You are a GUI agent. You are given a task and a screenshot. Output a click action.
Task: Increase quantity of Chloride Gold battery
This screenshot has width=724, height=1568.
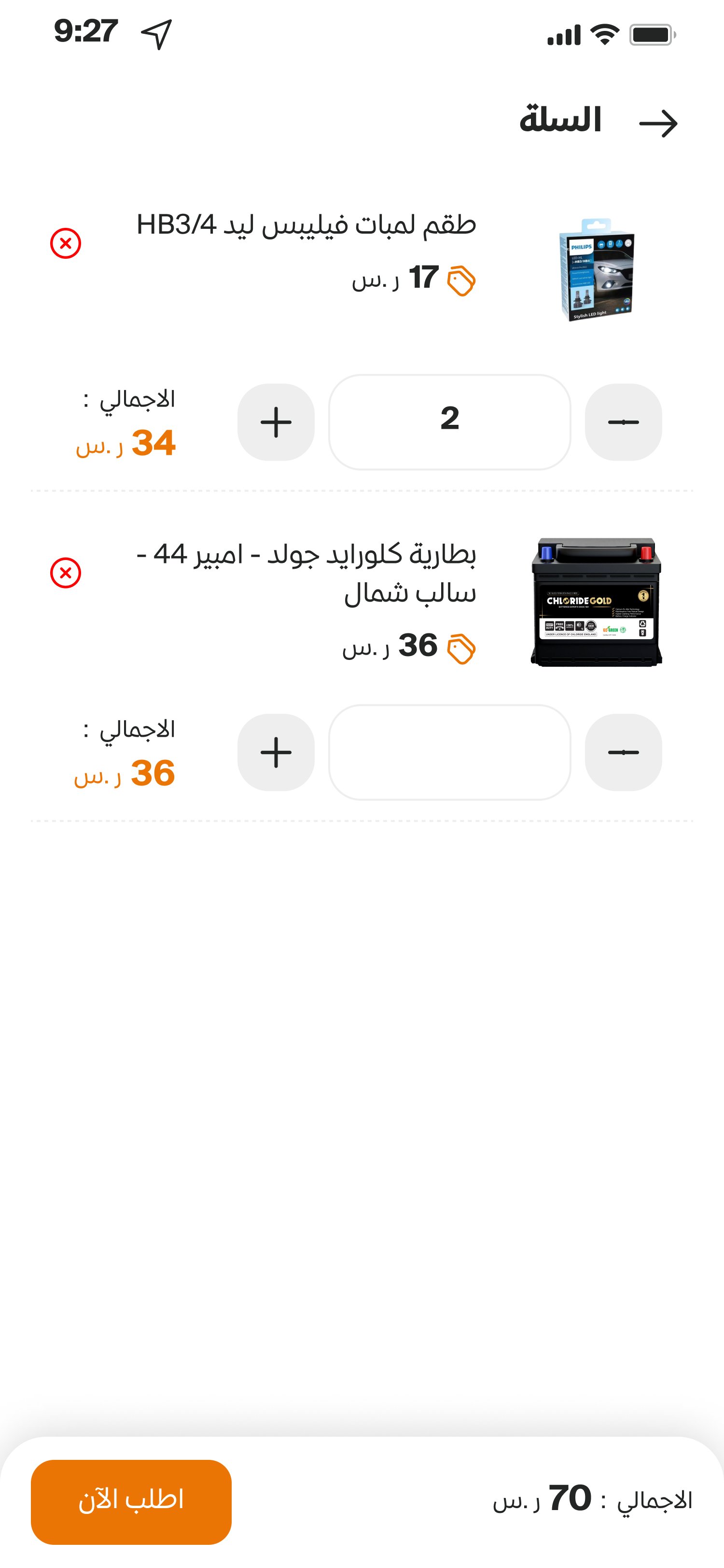[276, 752]
